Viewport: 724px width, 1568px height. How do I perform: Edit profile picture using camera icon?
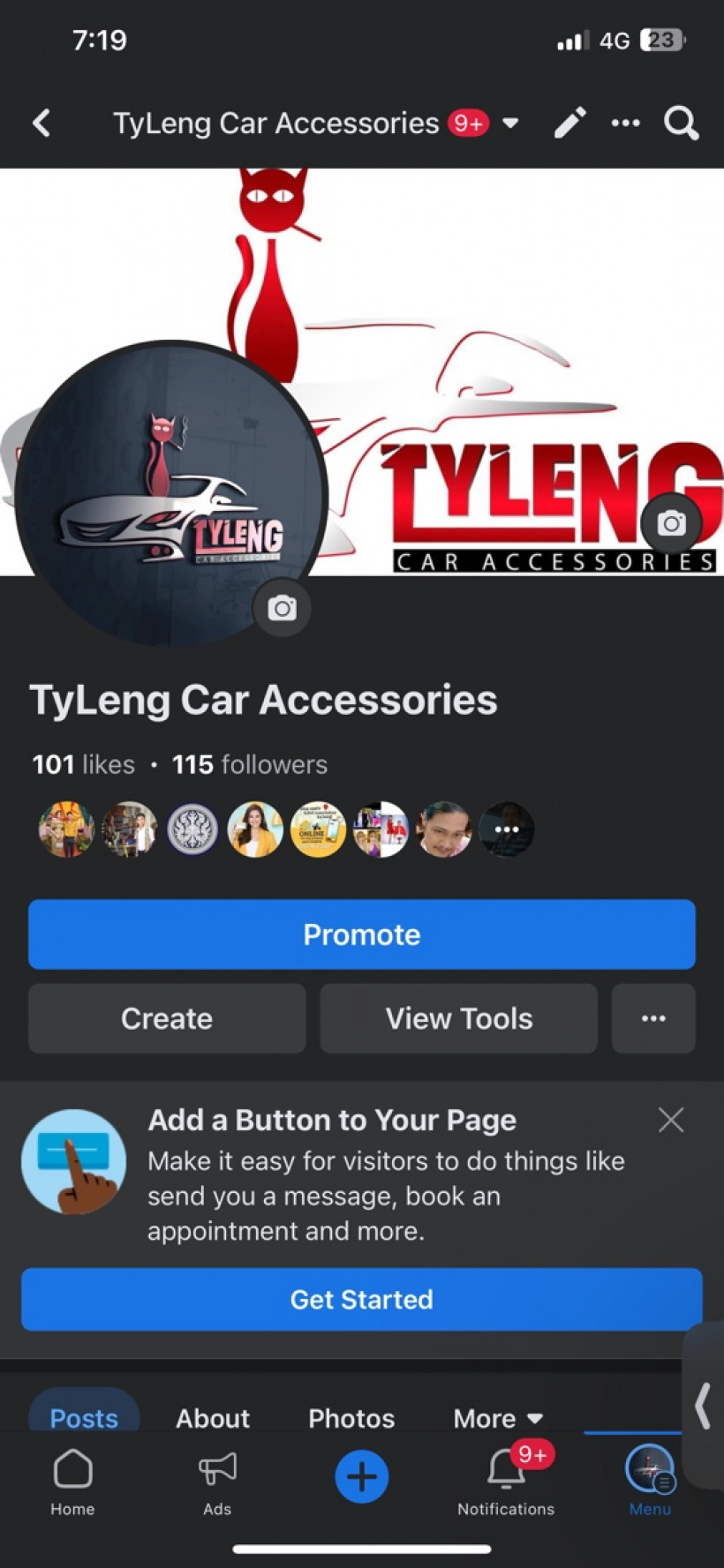[x=281, y=607]
